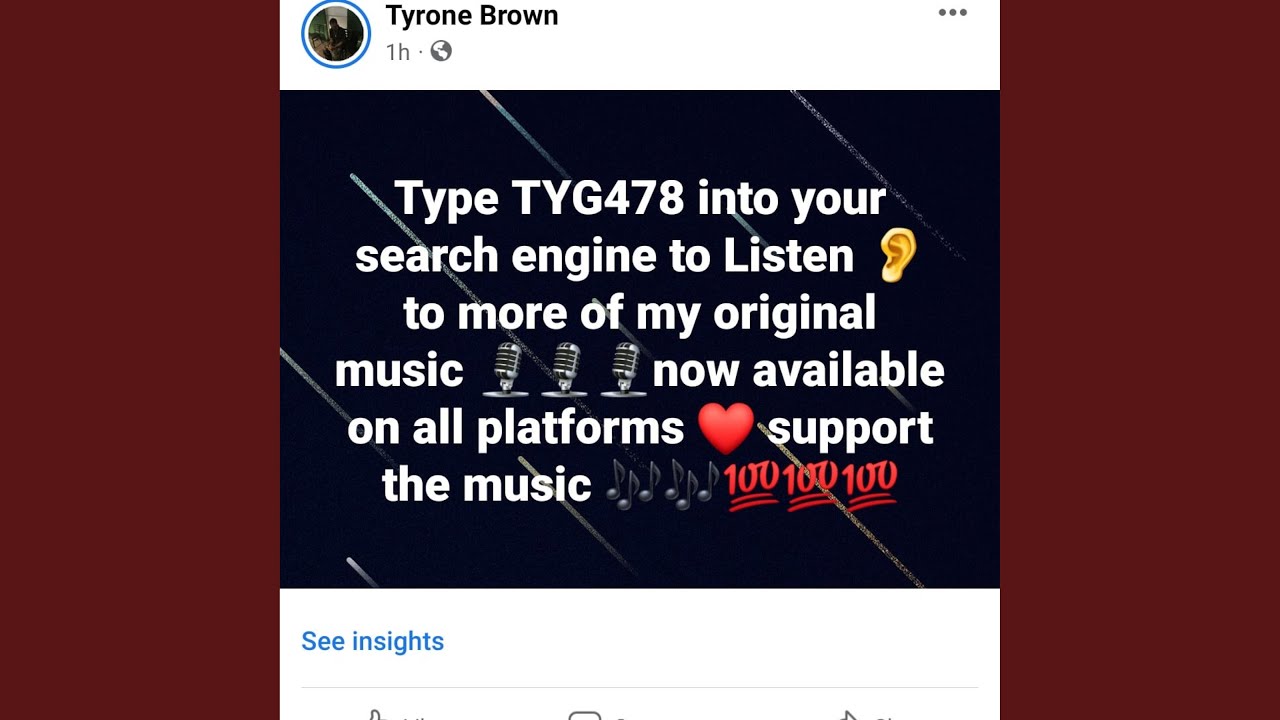Image resolution: width=1280 pixels, height=720 pixels.
Task: Open the TYG478 post image
Action: tap(640, 339)
